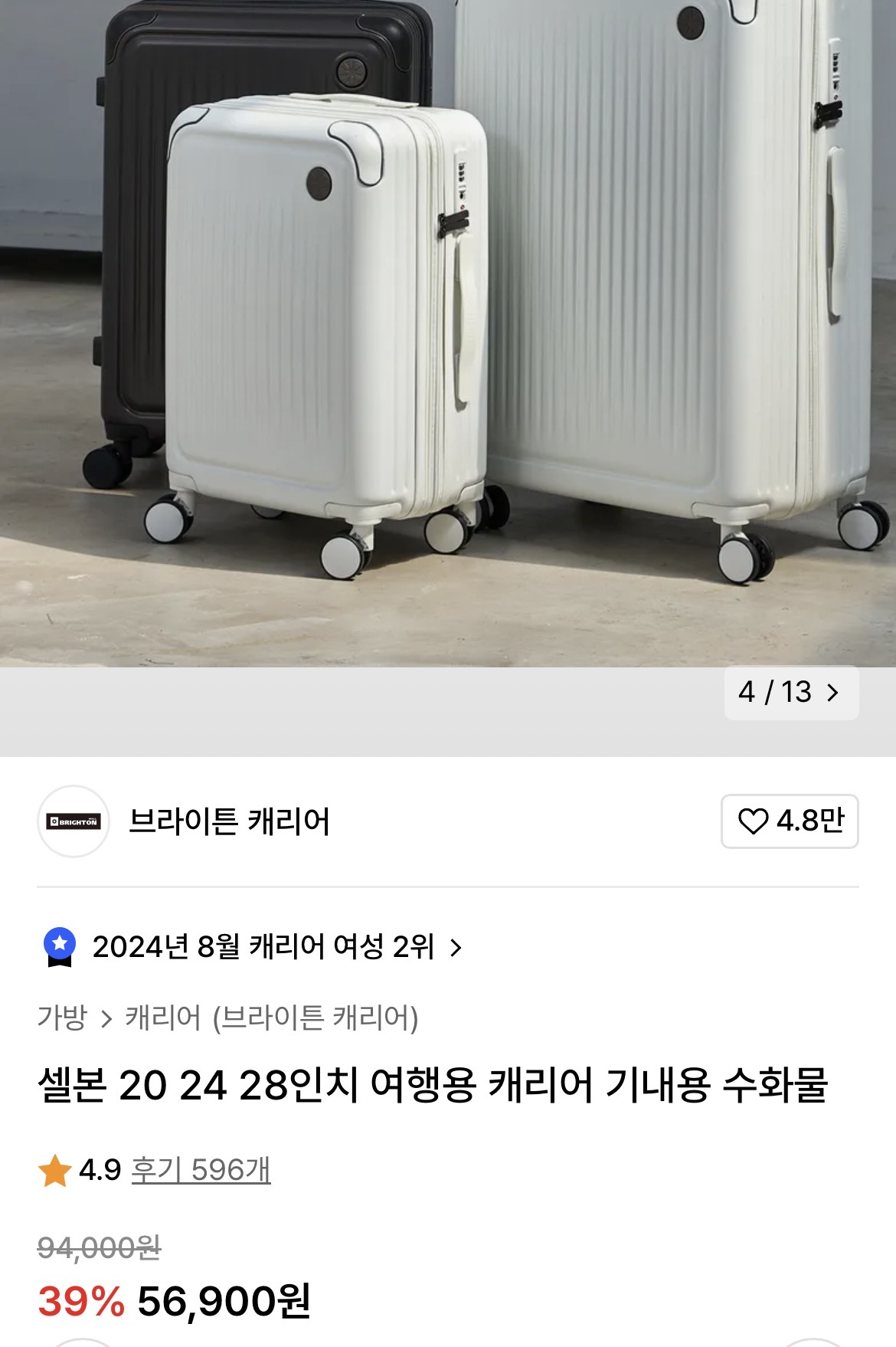Open the 4 / 13 image counter
896x1347 pixels.
click(x=790, y=693)
